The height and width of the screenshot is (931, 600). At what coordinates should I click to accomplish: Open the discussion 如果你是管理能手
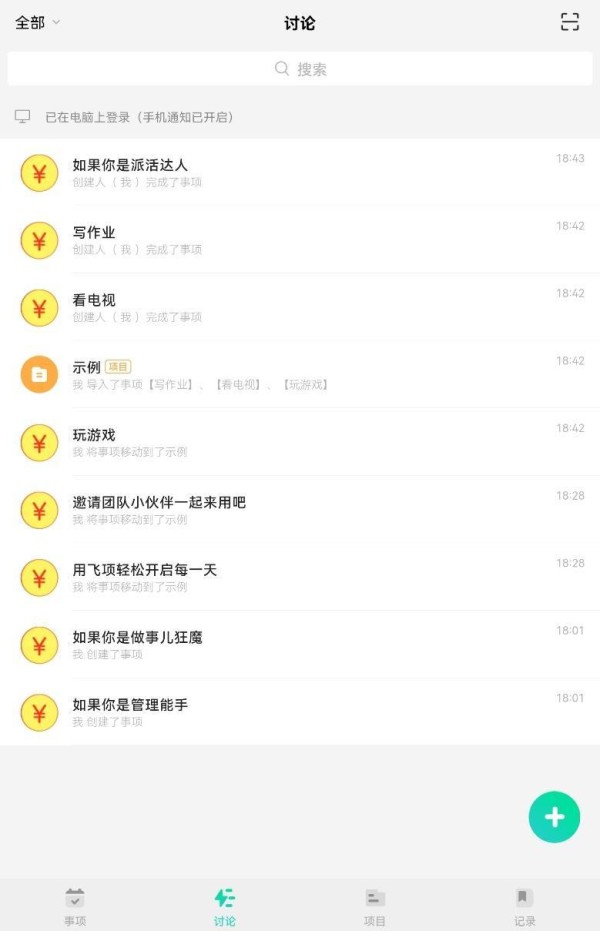pyautogui.click(x=300, y=712)
